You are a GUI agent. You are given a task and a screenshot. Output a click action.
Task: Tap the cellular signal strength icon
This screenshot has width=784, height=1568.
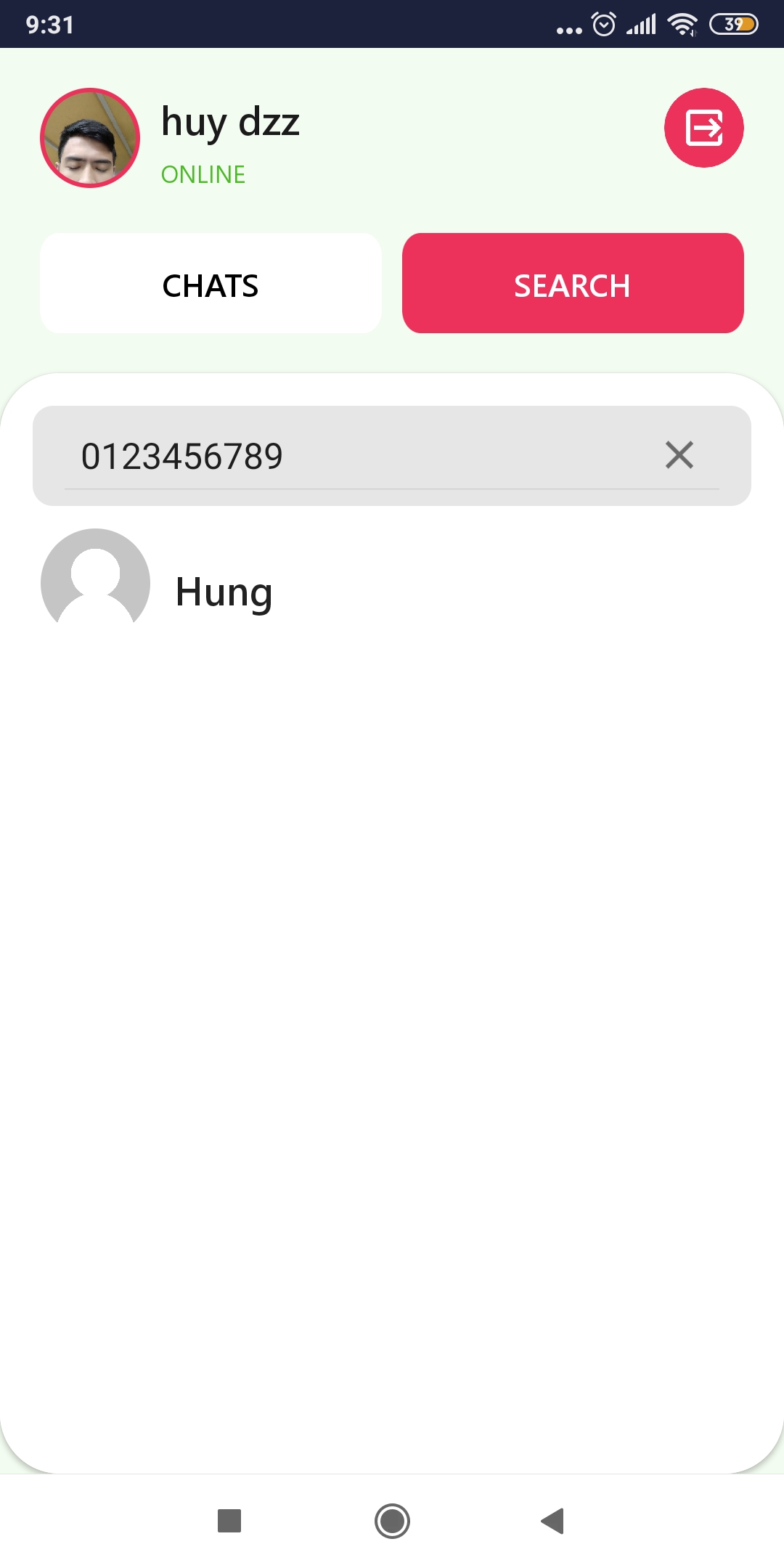point(642,24)
